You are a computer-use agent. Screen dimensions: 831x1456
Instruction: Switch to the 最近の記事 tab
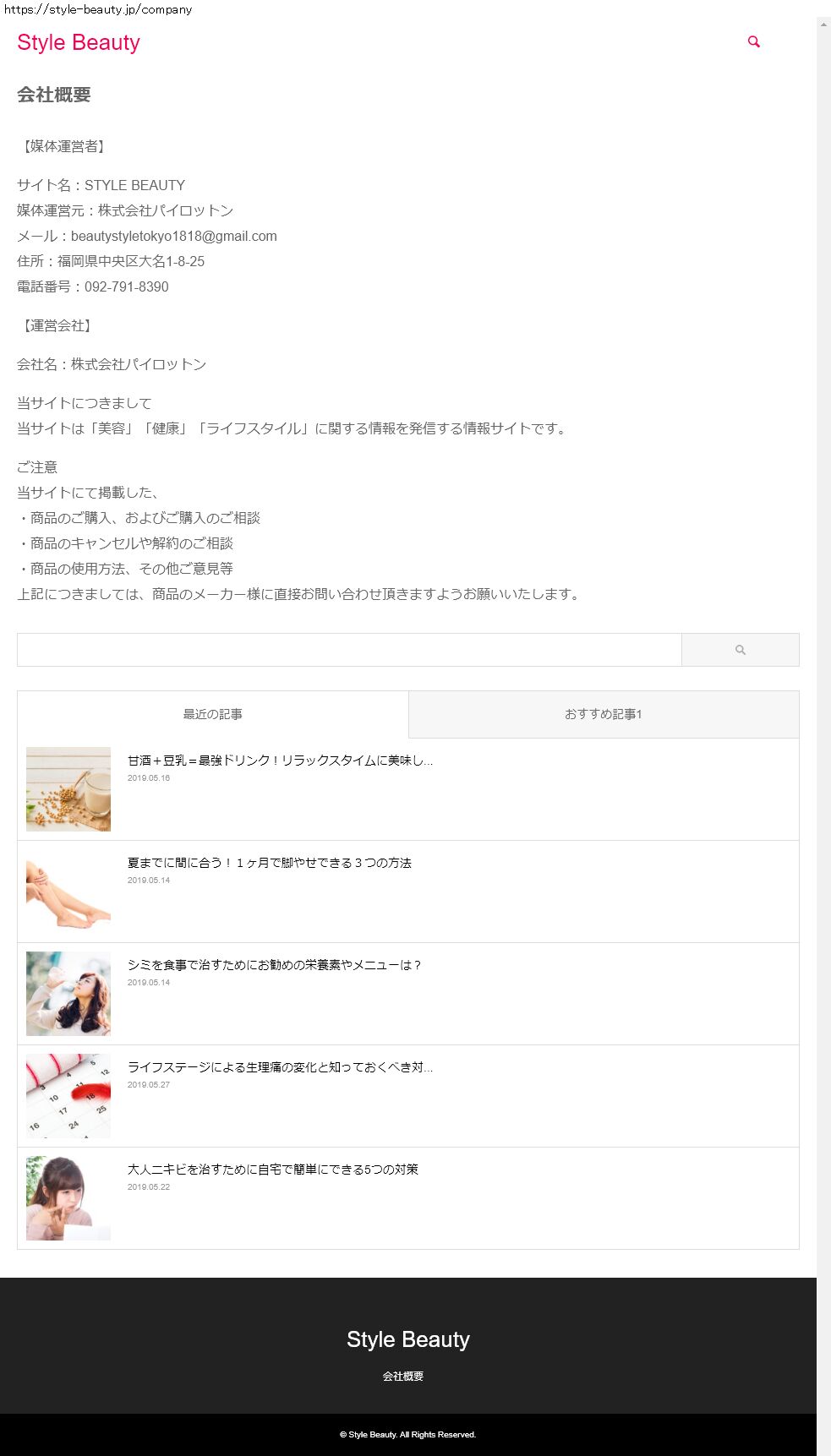pyautogui.click(x=213, y=714)
